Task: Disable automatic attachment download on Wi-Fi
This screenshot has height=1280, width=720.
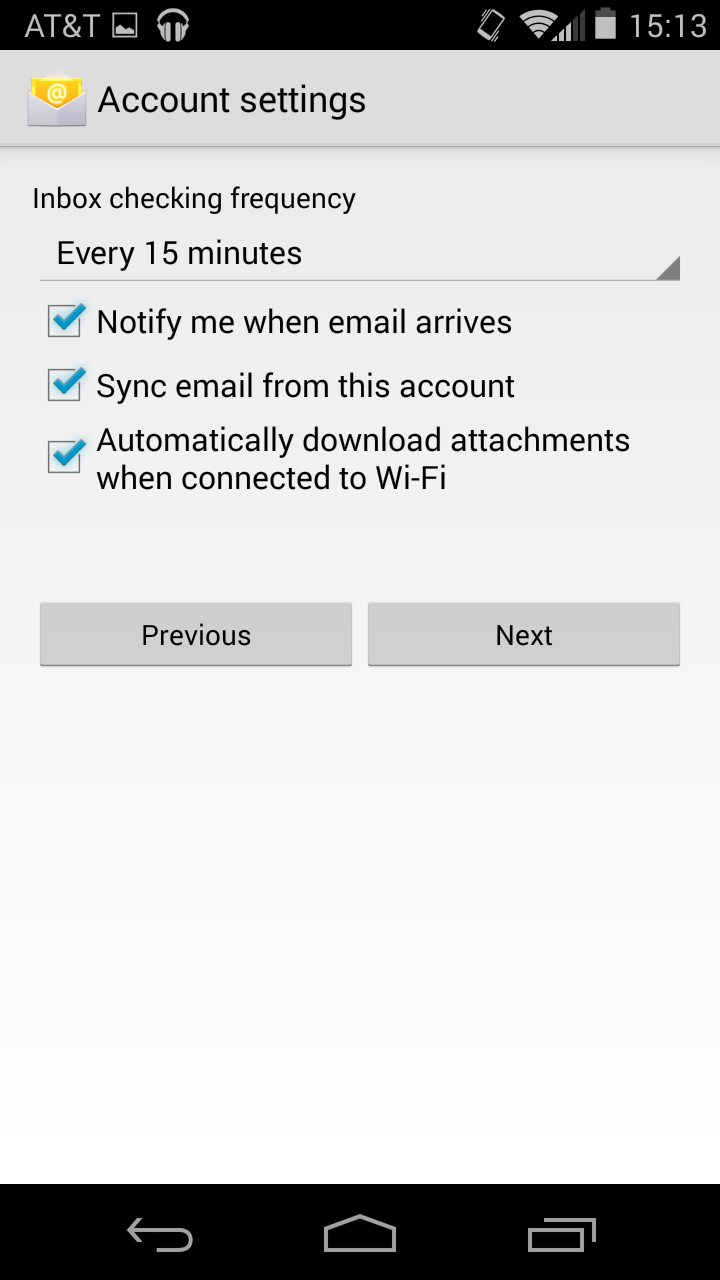Action: (65, 458)
